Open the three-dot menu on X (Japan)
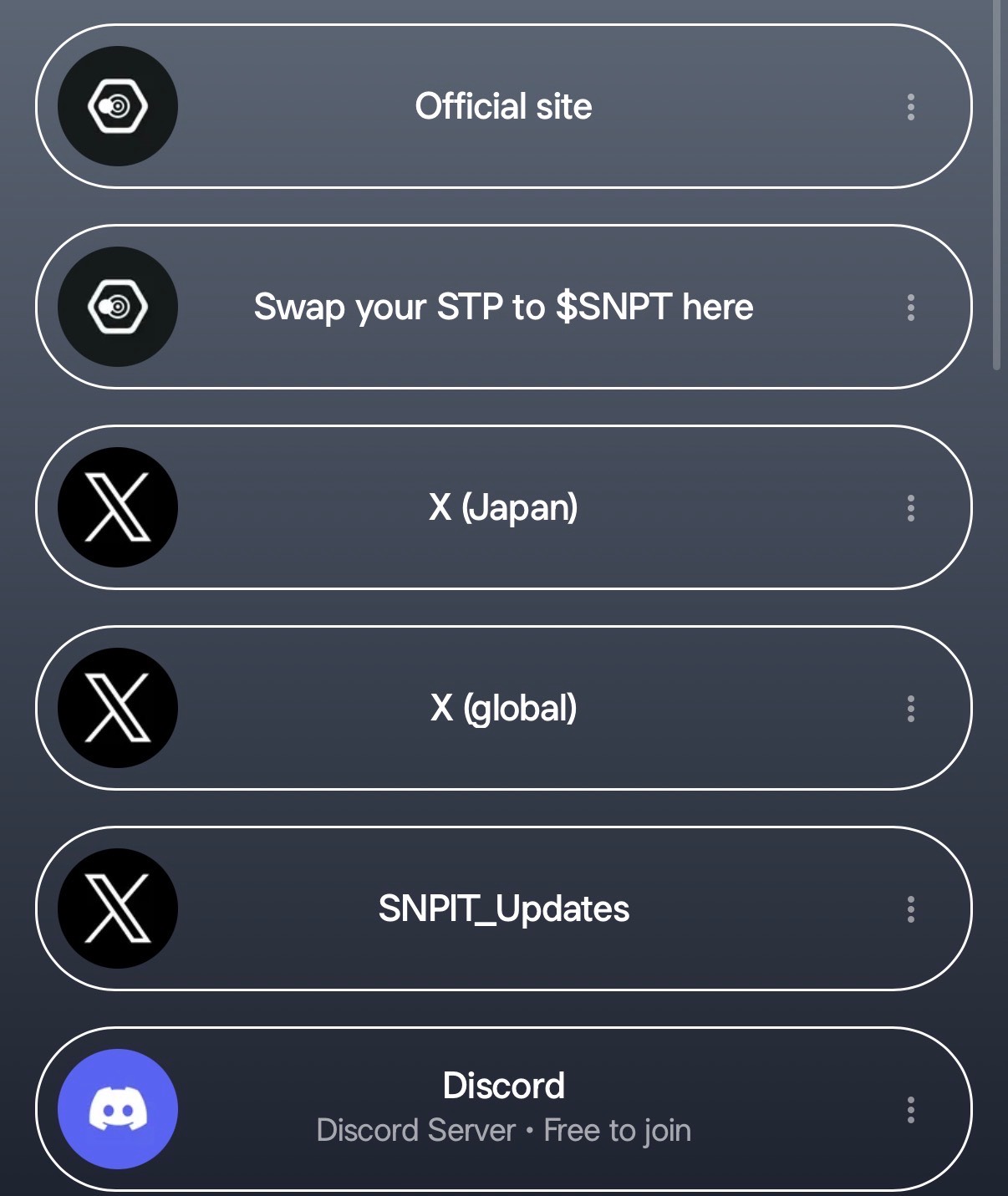 [910, 508]
